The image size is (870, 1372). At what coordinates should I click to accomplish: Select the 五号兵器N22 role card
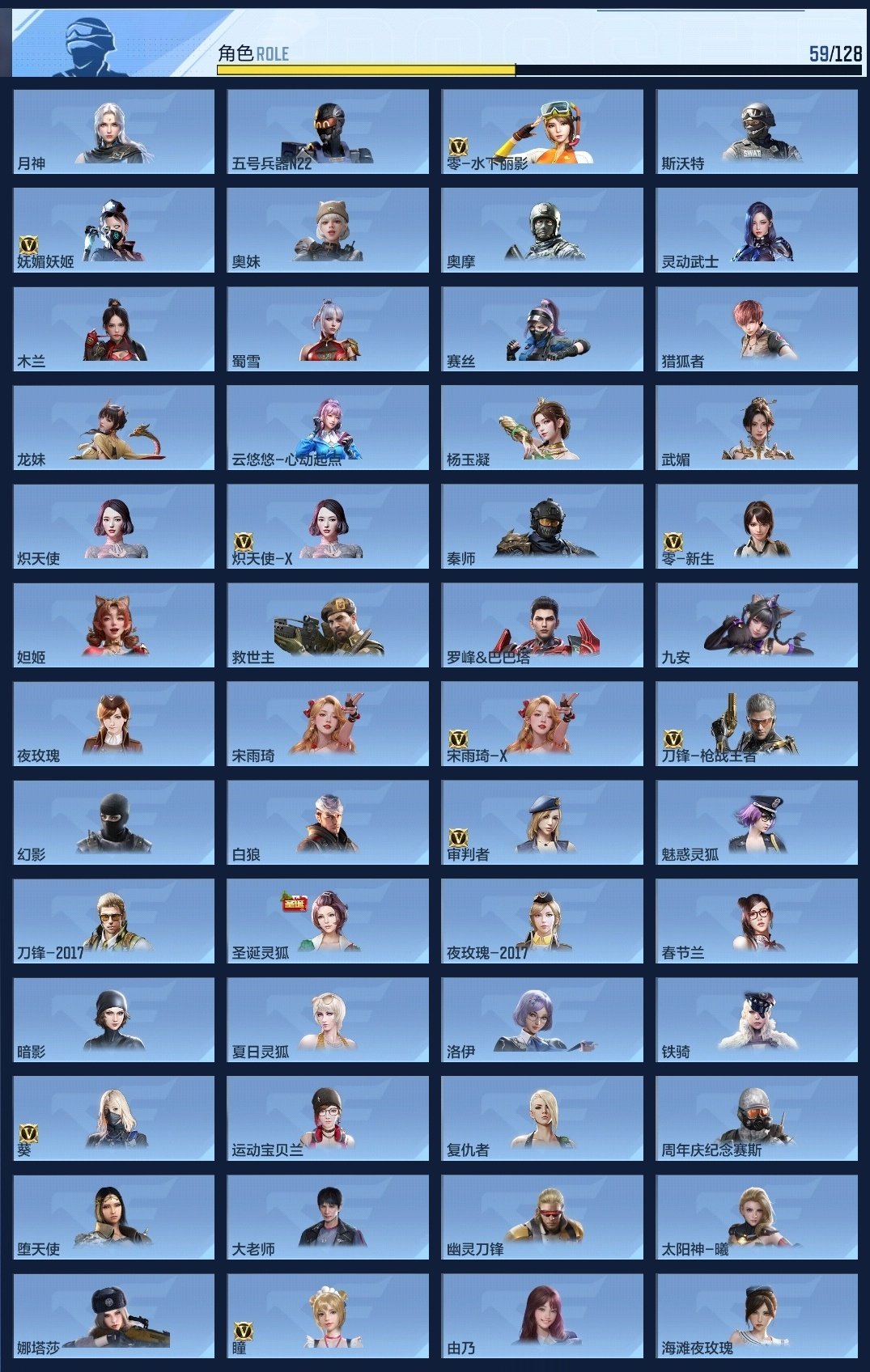[x=328, y=131]
